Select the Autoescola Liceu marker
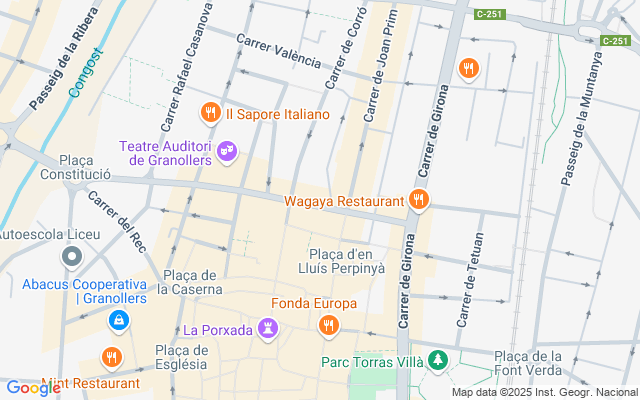 [x=71, y=258]
